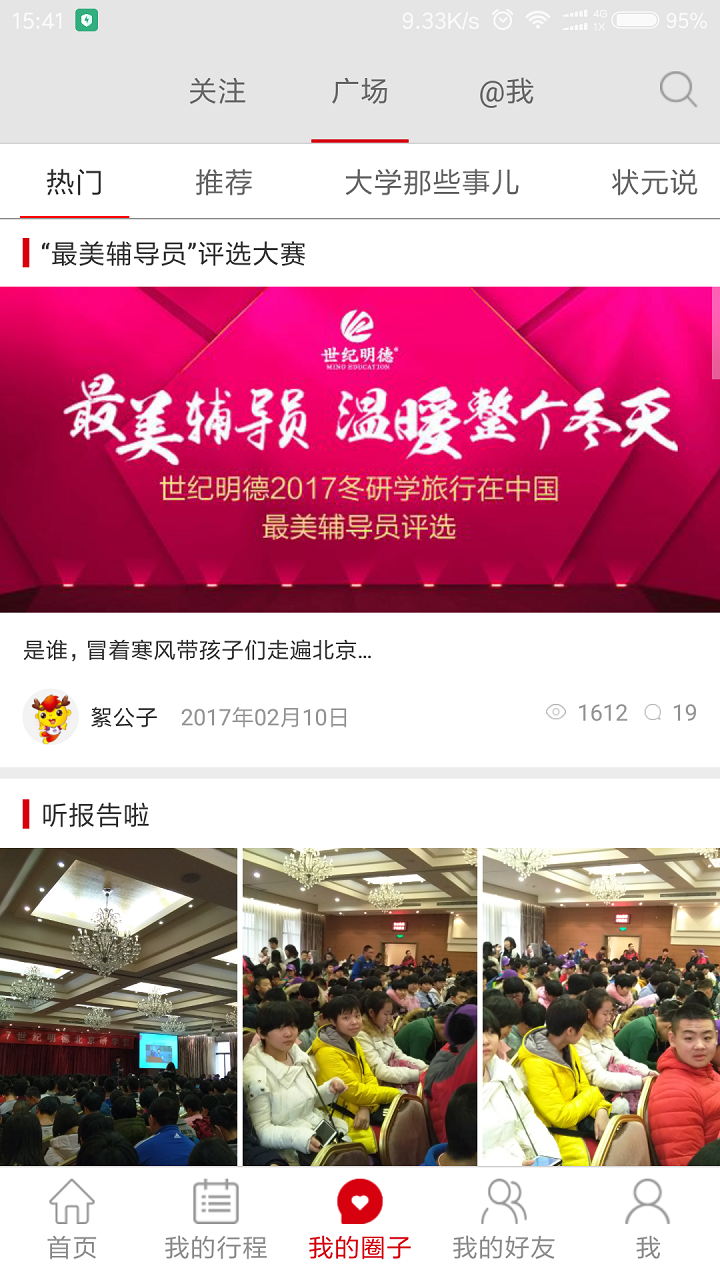The image size is (720, 1280).
Task: Open 我的好友 in bottom navigation
Action: pos(504,1218)
